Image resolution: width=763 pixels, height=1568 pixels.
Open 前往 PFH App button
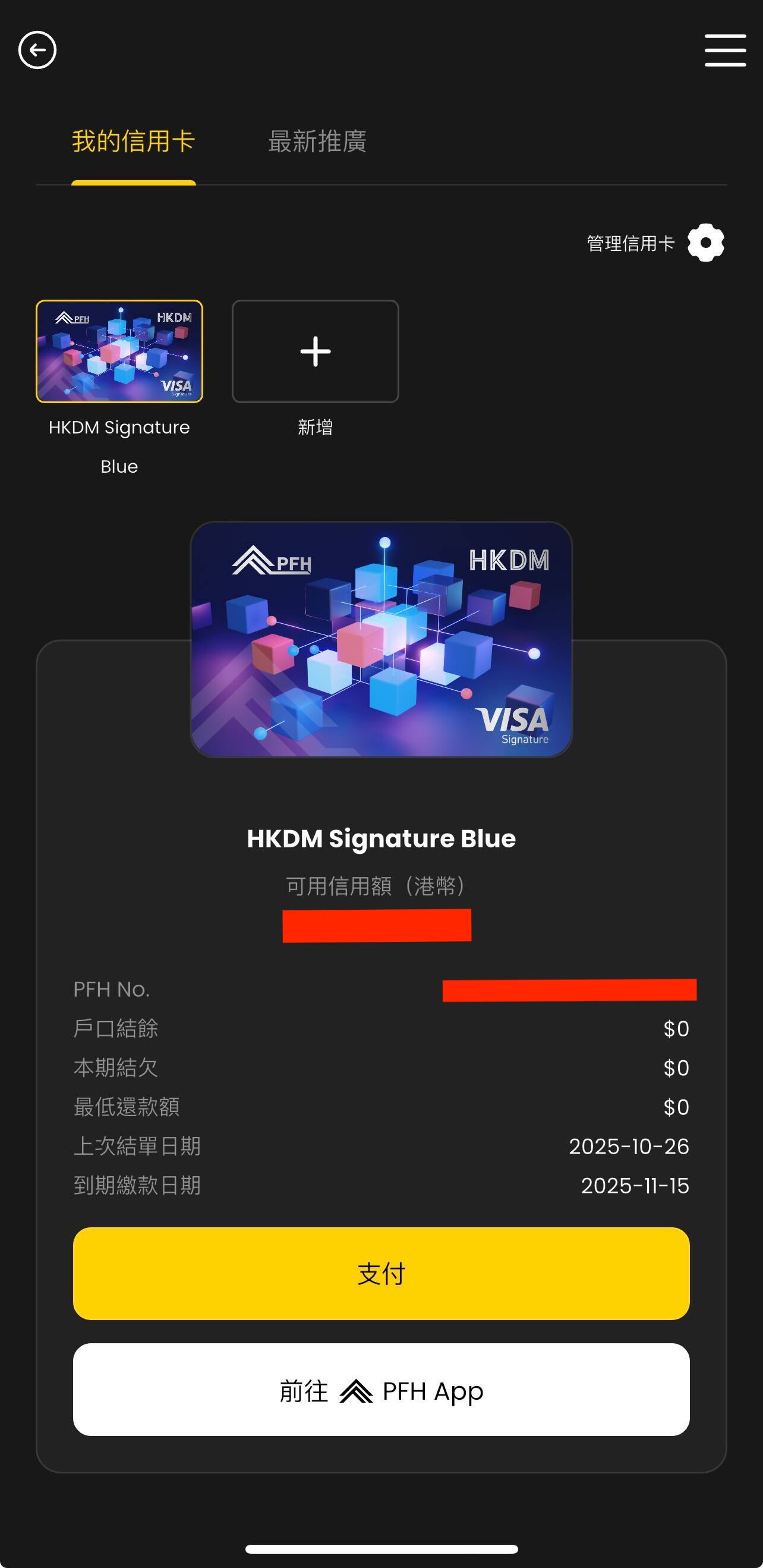[x=381, y=1390]
